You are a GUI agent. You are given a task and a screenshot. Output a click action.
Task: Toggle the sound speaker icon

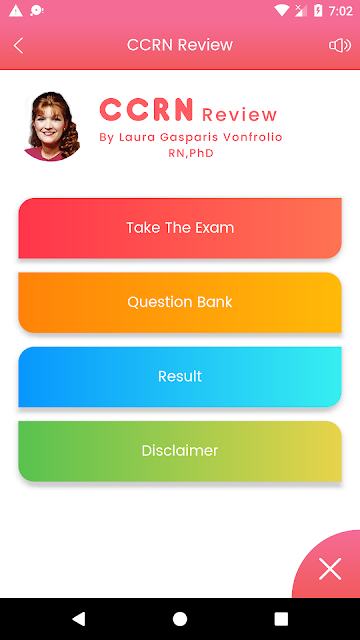(x=340, y=45)
